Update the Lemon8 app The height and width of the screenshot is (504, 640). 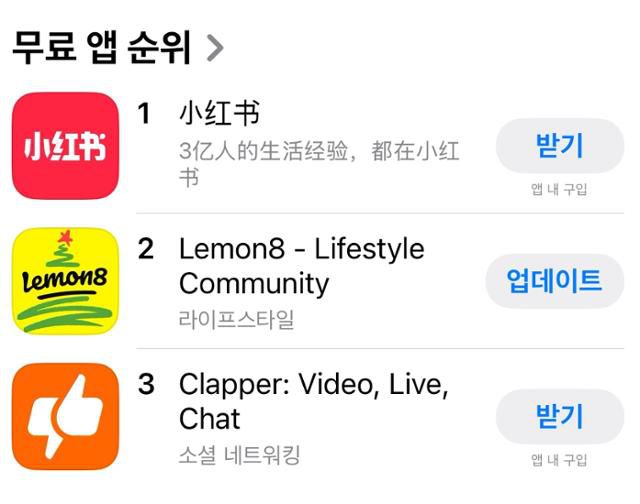tap(553, 281)
